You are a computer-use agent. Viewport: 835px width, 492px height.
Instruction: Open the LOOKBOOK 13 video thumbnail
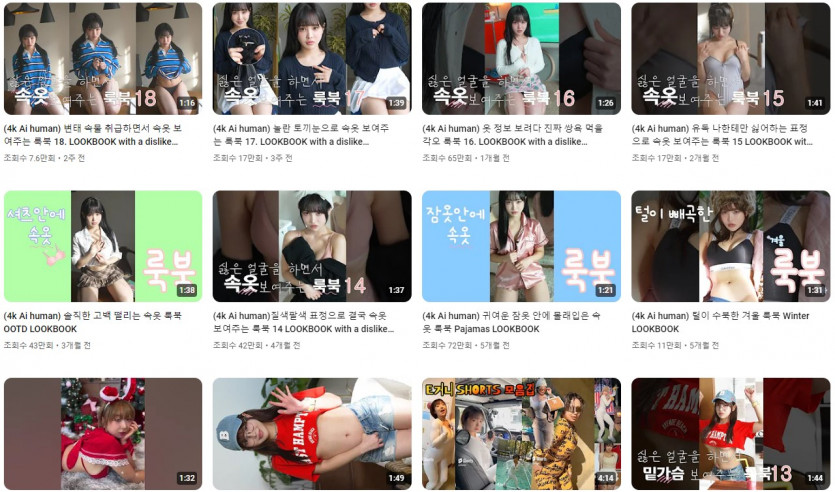point(730,434)
